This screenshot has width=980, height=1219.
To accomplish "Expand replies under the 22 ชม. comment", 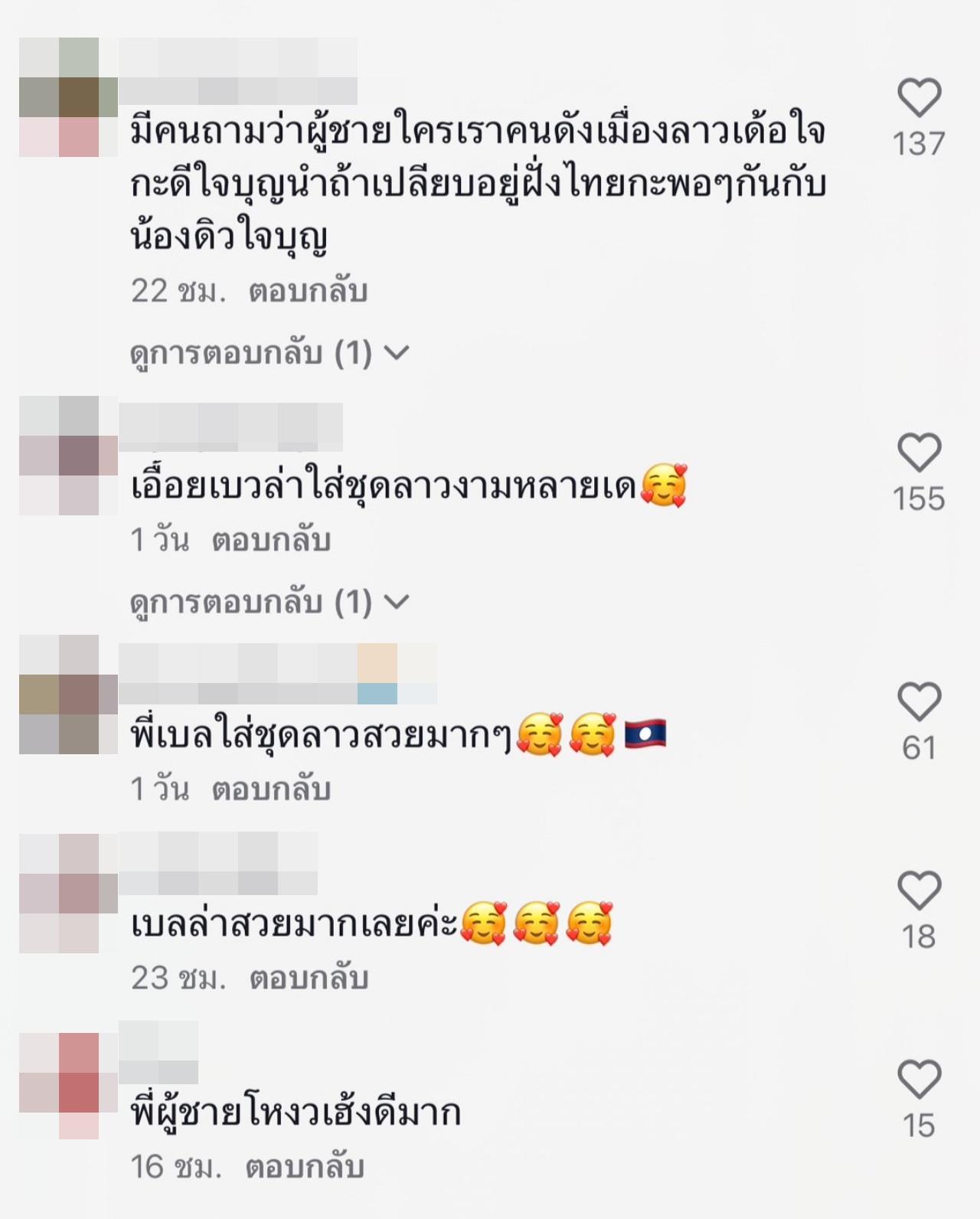I will (x=269, y=353).
